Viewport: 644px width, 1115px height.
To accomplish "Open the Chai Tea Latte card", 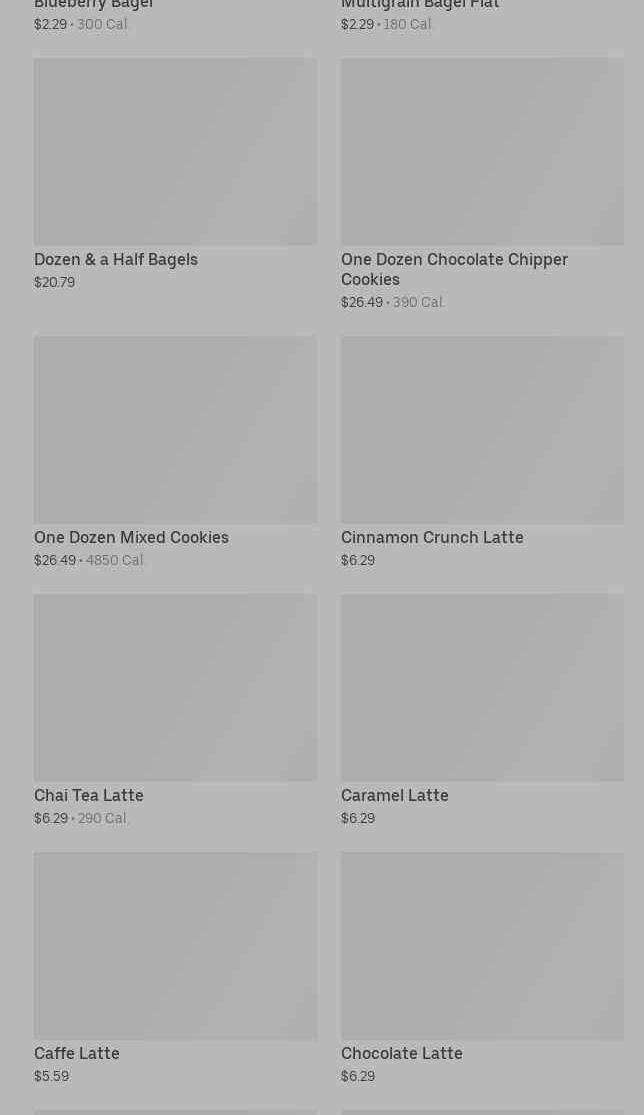I will point(175,710).
